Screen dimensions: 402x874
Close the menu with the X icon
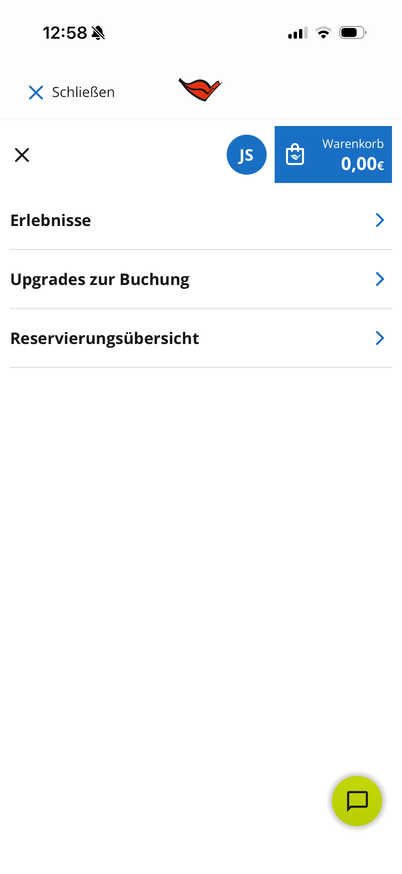point(22,155)
